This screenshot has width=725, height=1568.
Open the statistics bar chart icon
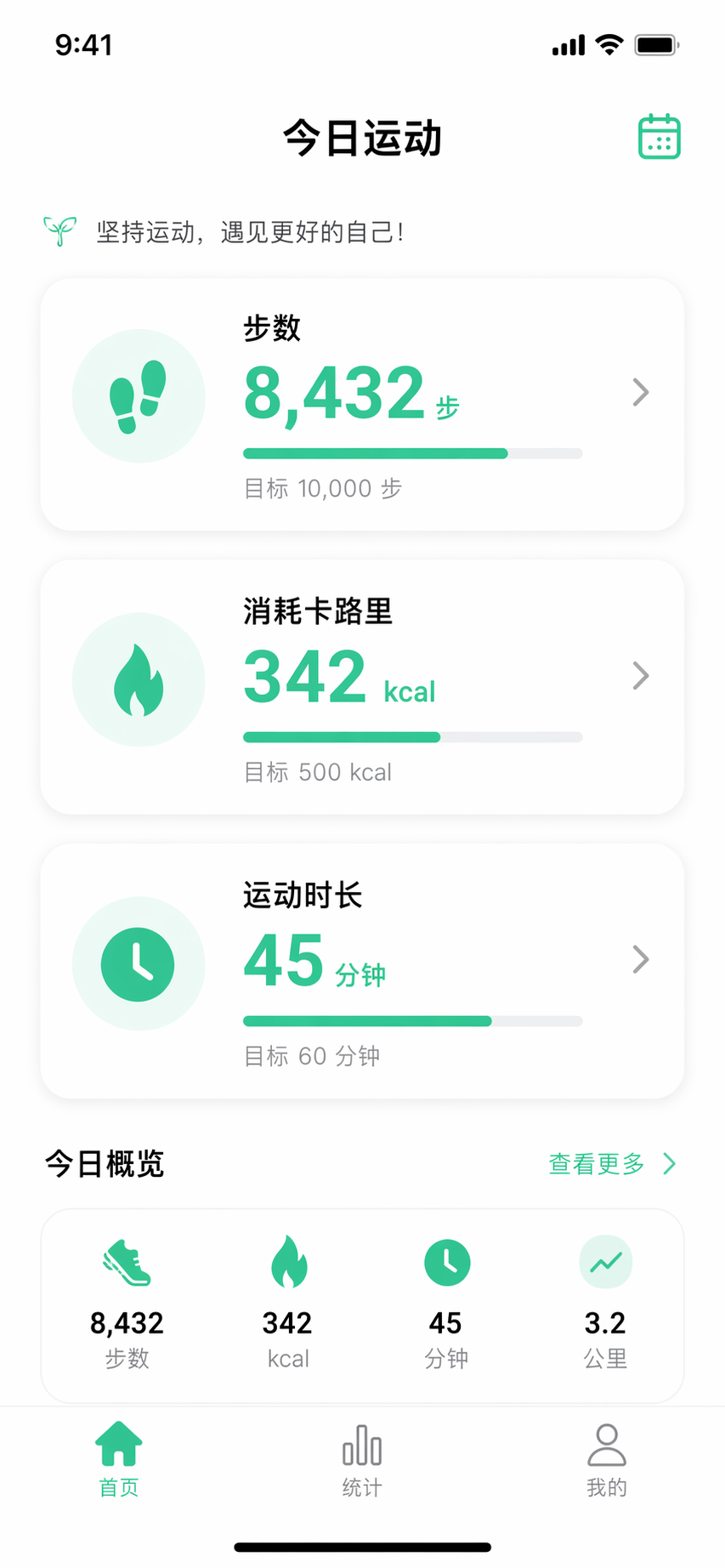(362, 1446)
